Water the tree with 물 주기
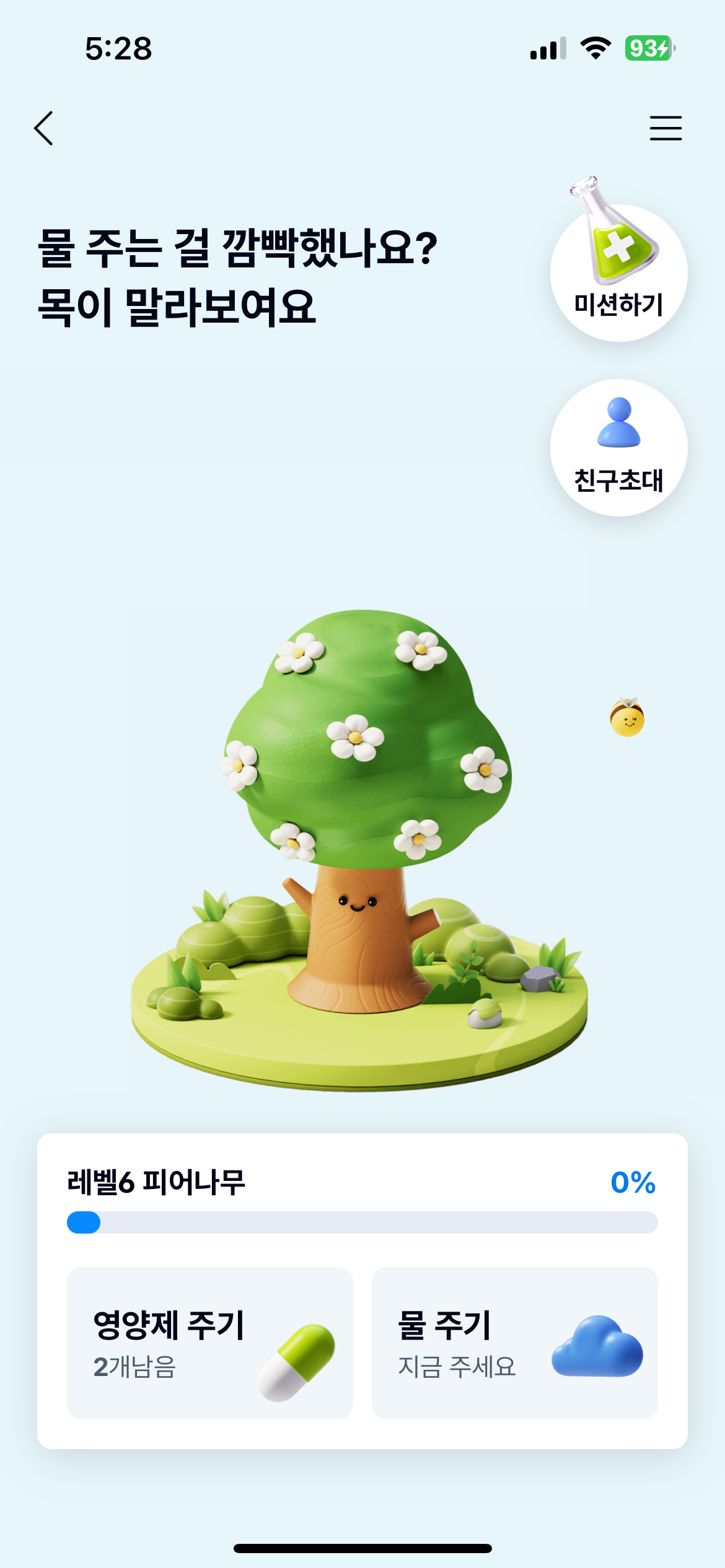Viewport: 725px width, 1568px height. [x=514, y=1343]
